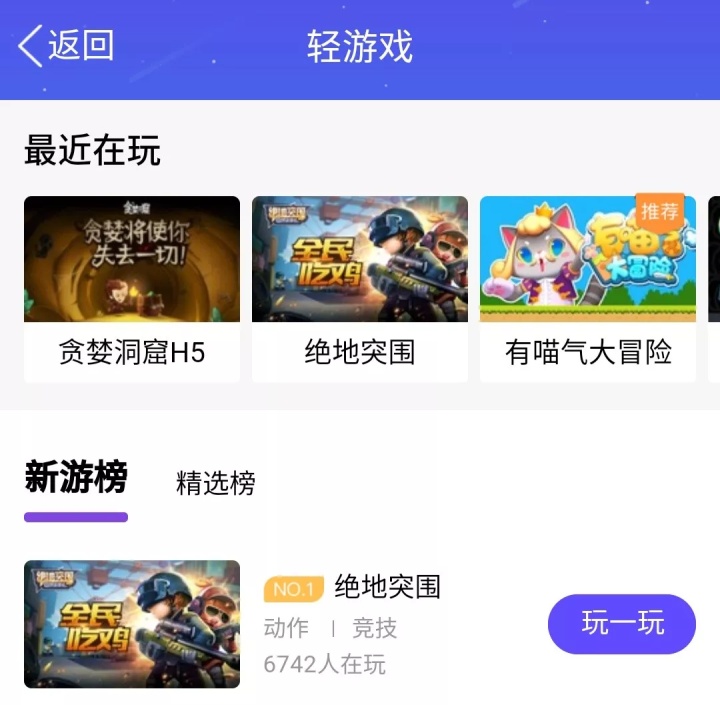
Task: Open recently played 贪婪洞窟H5 game
Action: coord(132,288)
